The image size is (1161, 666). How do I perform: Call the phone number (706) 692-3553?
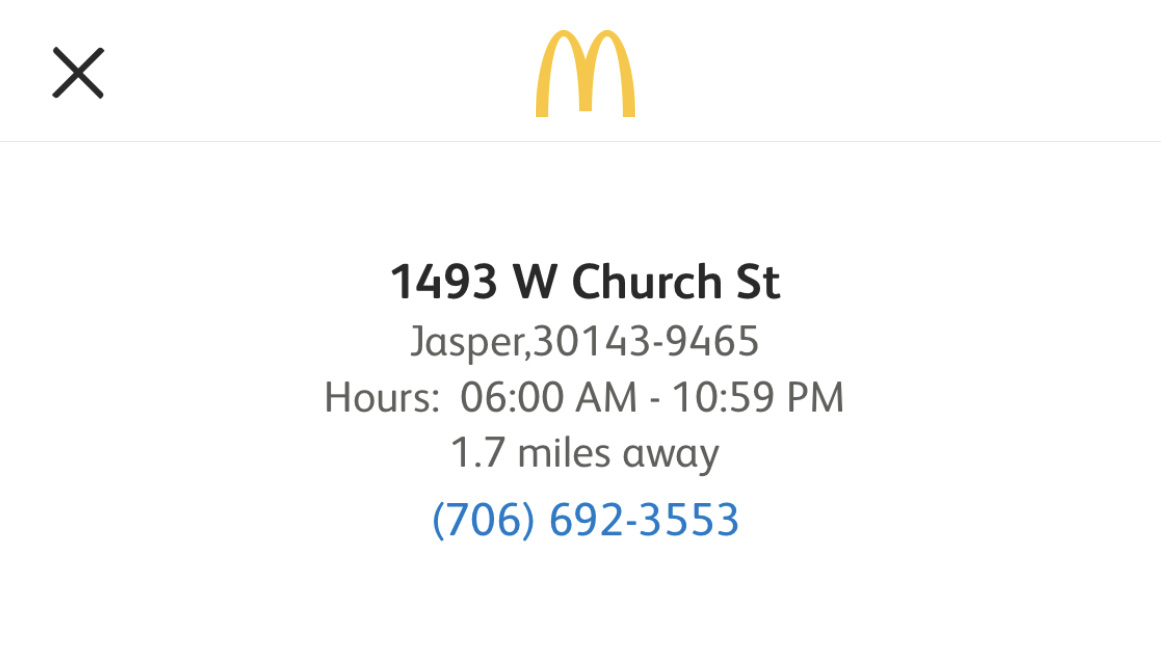(585, 520)
